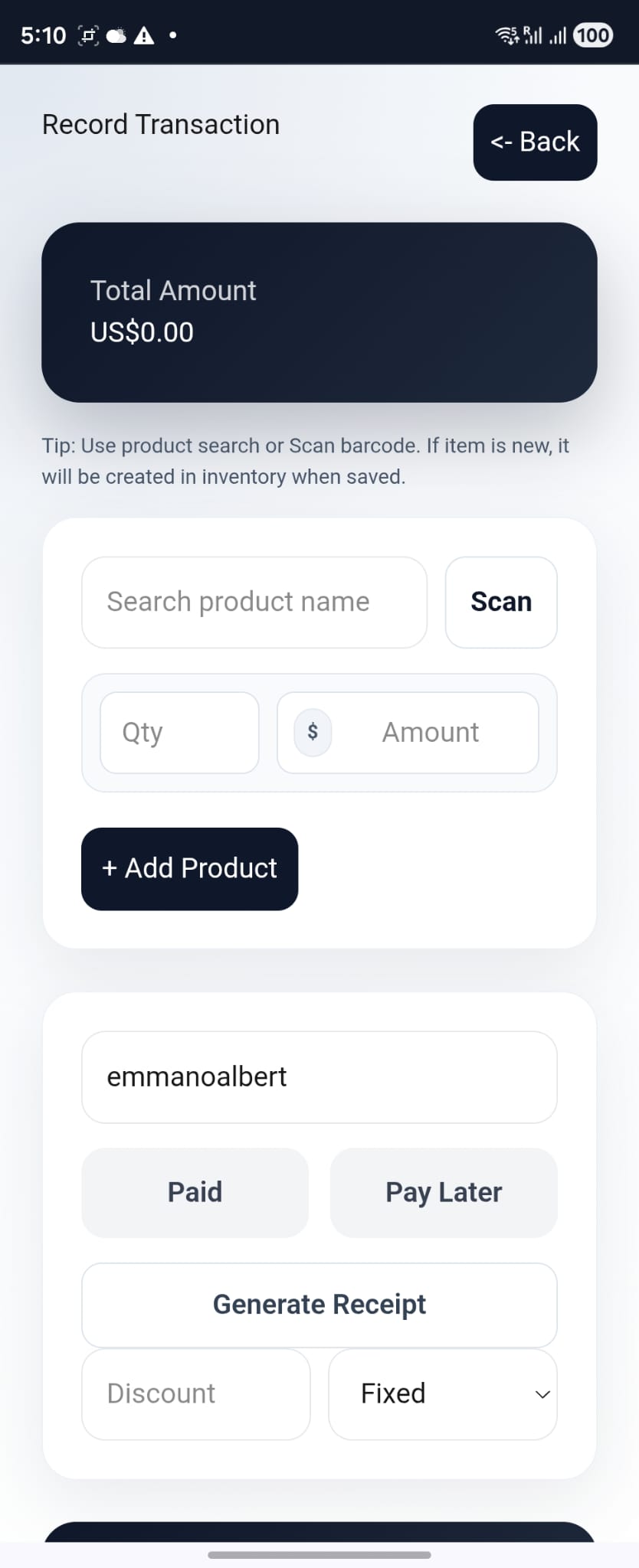Image resolution: width=639 pixels, height=1568 pixels.
Task: Tap the 100 battery indicator
Action: click(x=591, y=35)
